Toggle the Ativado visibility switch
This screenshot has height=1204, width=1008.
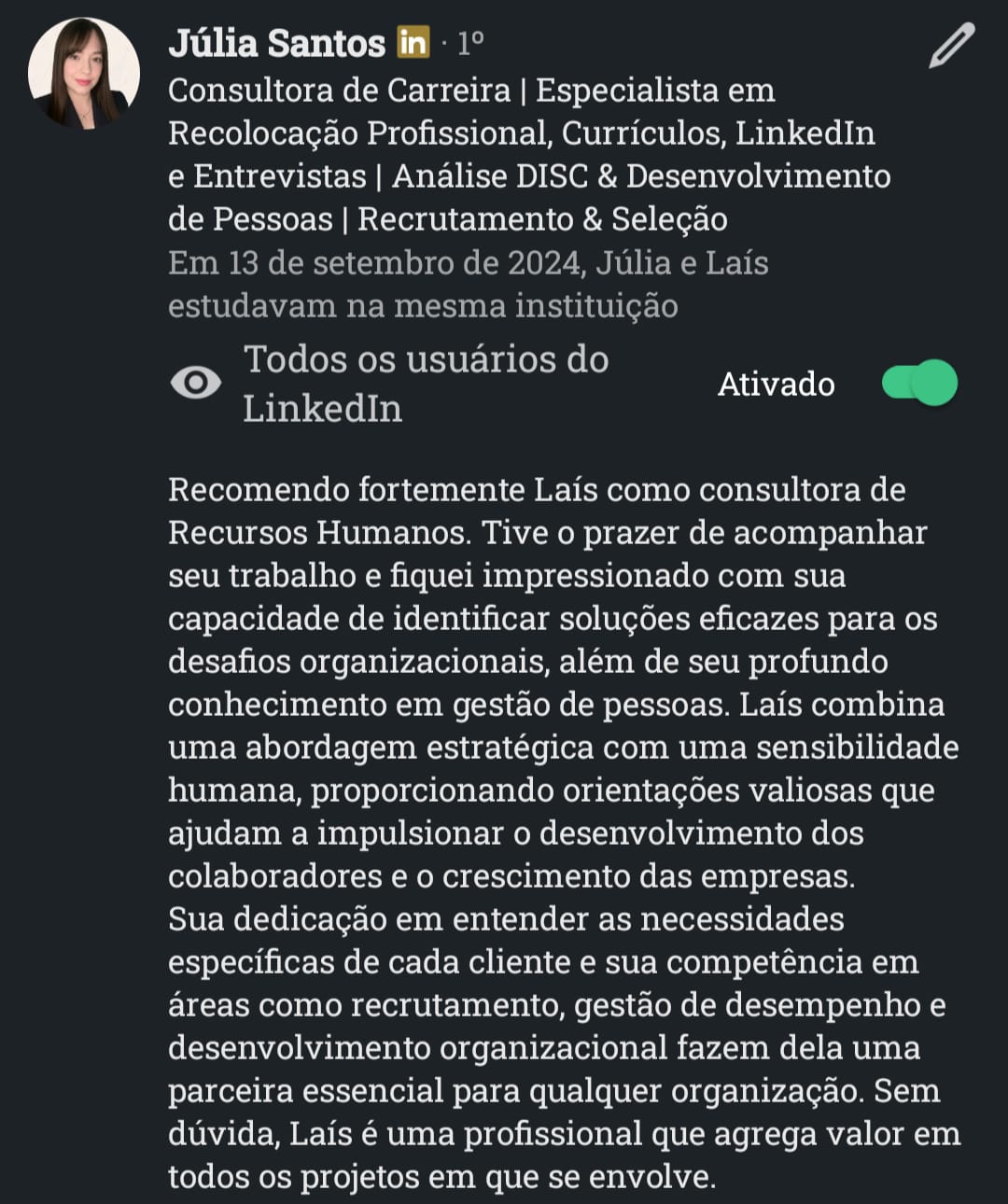(919, 383)
